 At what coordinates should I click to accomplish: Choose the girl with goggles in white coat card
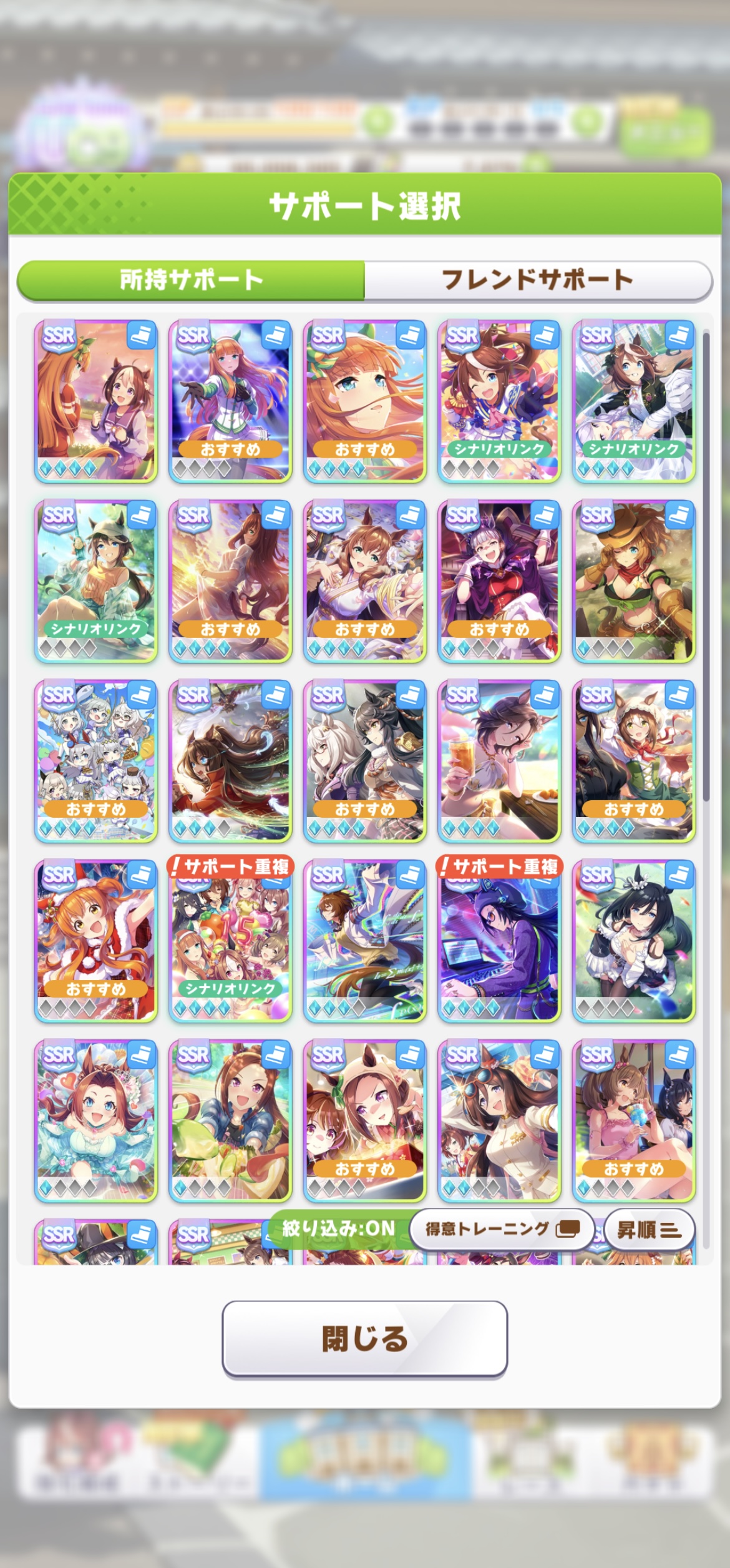click(x=499, y=1120)
